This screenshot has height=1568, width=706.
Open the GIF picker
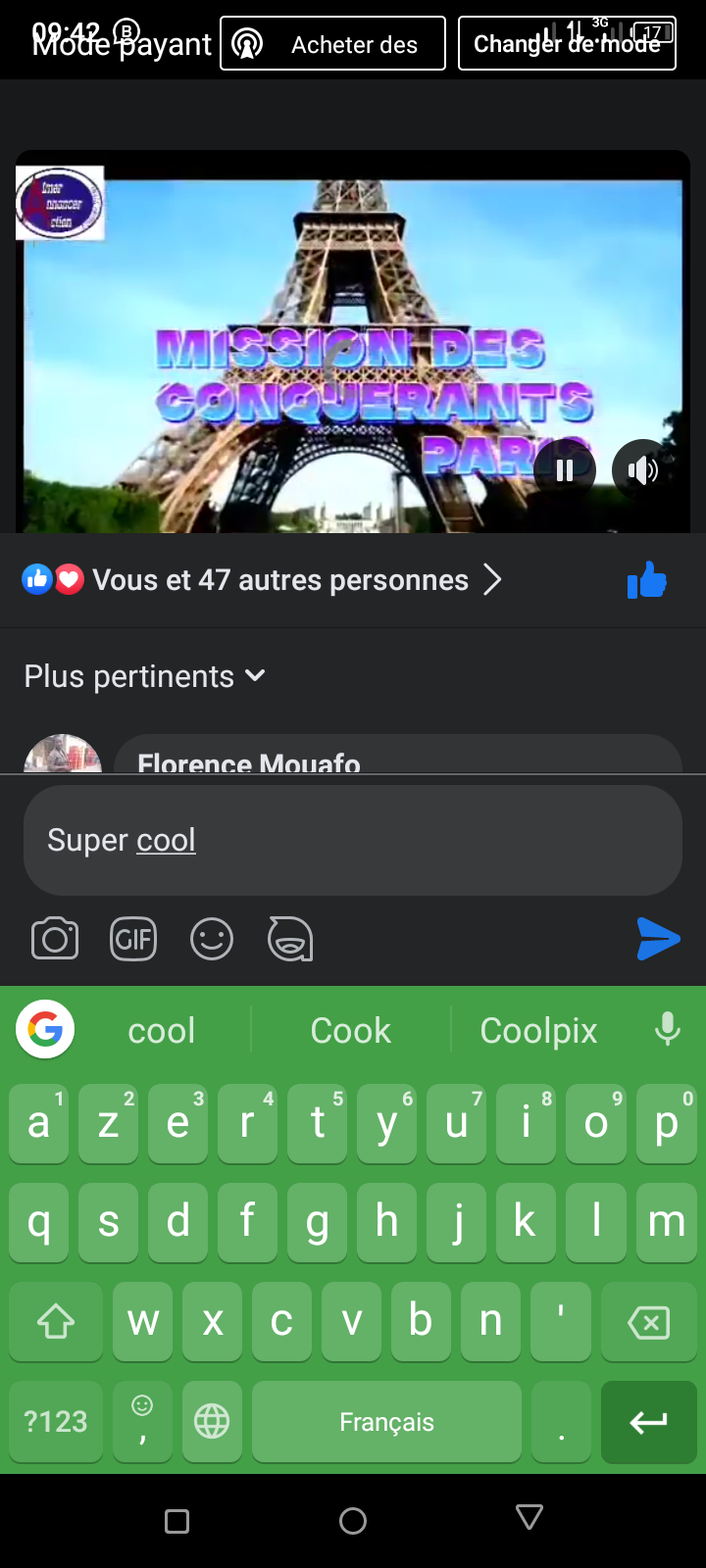[x=133, y=939]
